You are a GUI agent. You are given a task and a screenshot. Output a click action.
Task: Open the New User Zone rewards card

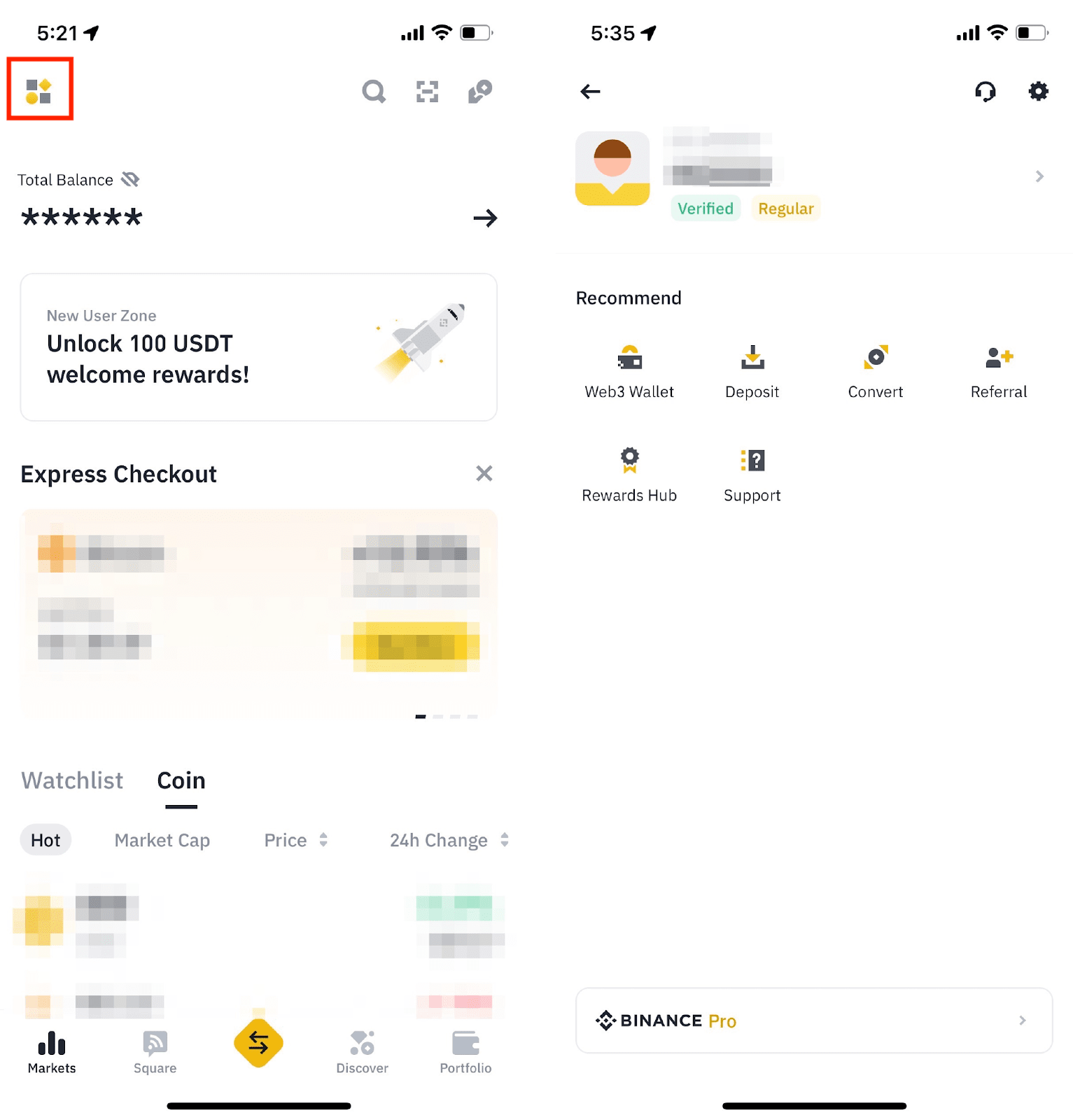click(258, 347)
